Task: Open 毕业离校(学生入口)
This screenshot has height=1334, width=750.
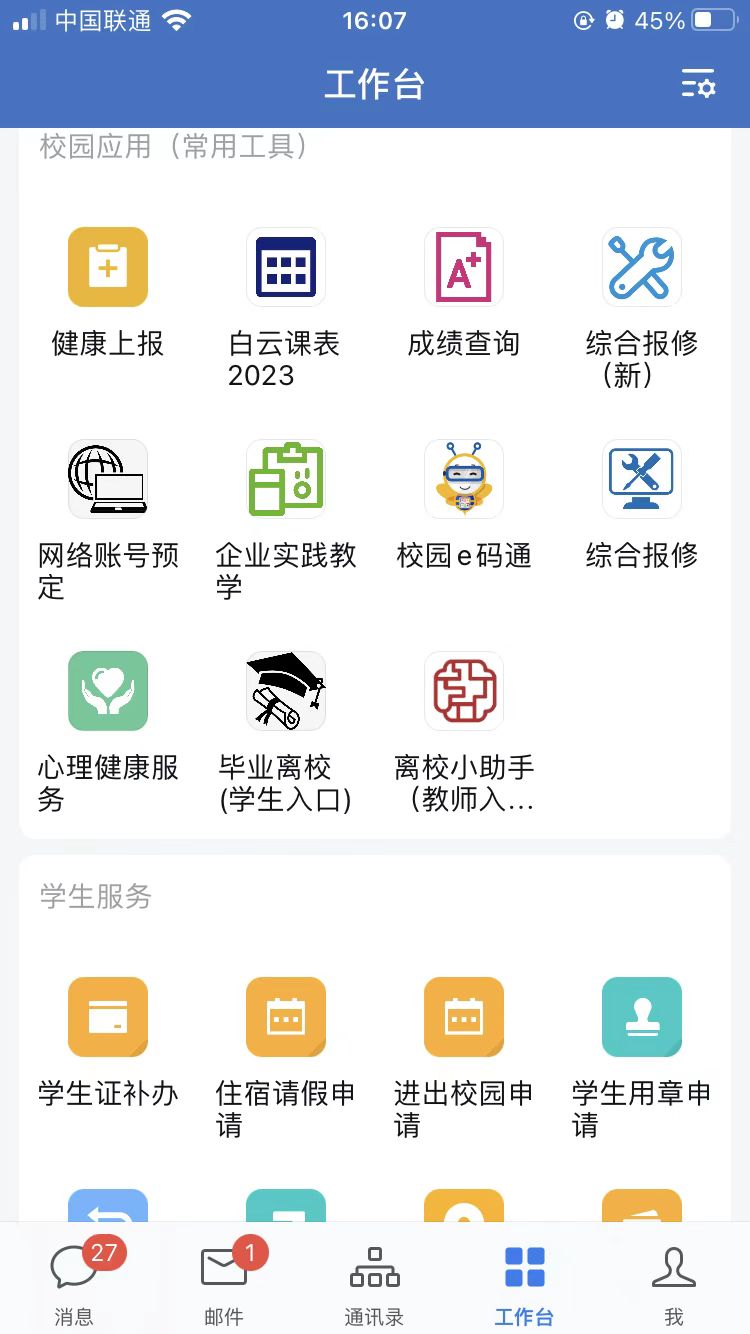Action: pyautogui.click(x=286, y=691)
